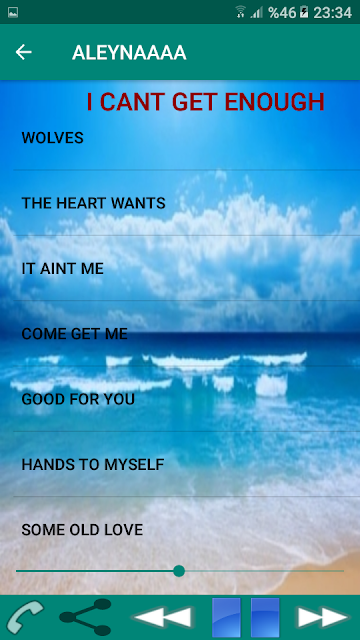This screenshot has height=640, width=360.
Task: Select THE HEART WANTS track
Action: click(180, 203)
